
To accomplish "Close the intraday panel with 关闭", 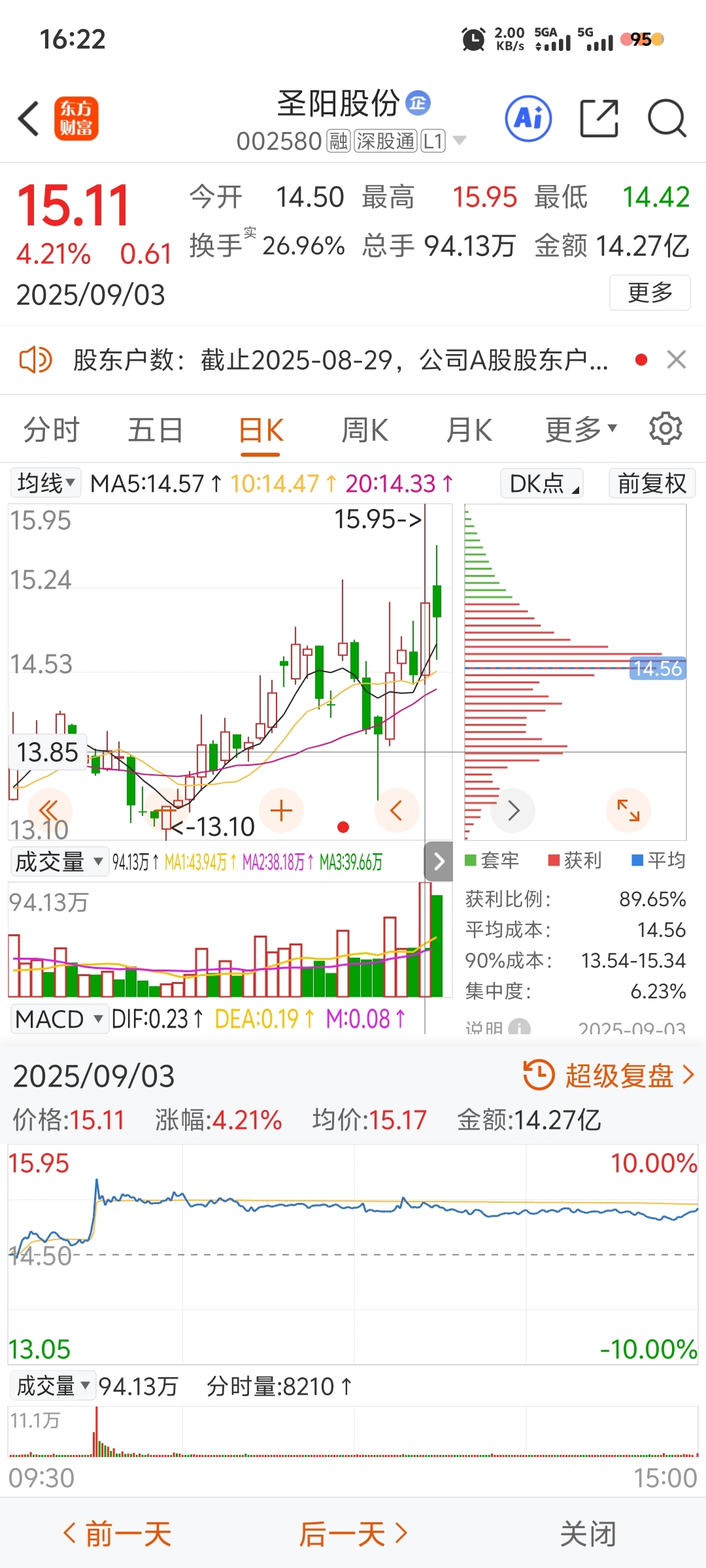I will (588, 1533).
